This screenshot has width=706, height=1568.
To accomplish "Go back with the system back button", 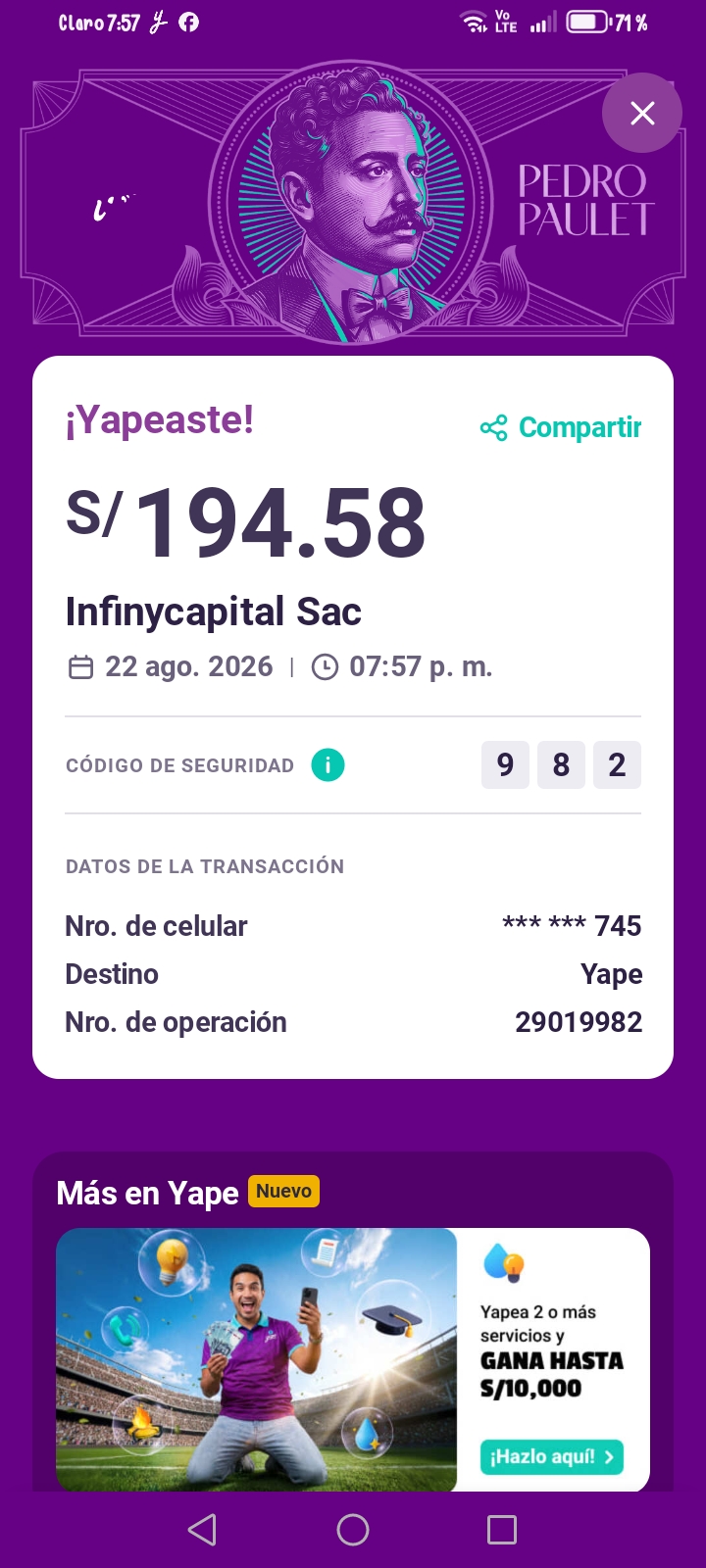I will point(202,1530).
